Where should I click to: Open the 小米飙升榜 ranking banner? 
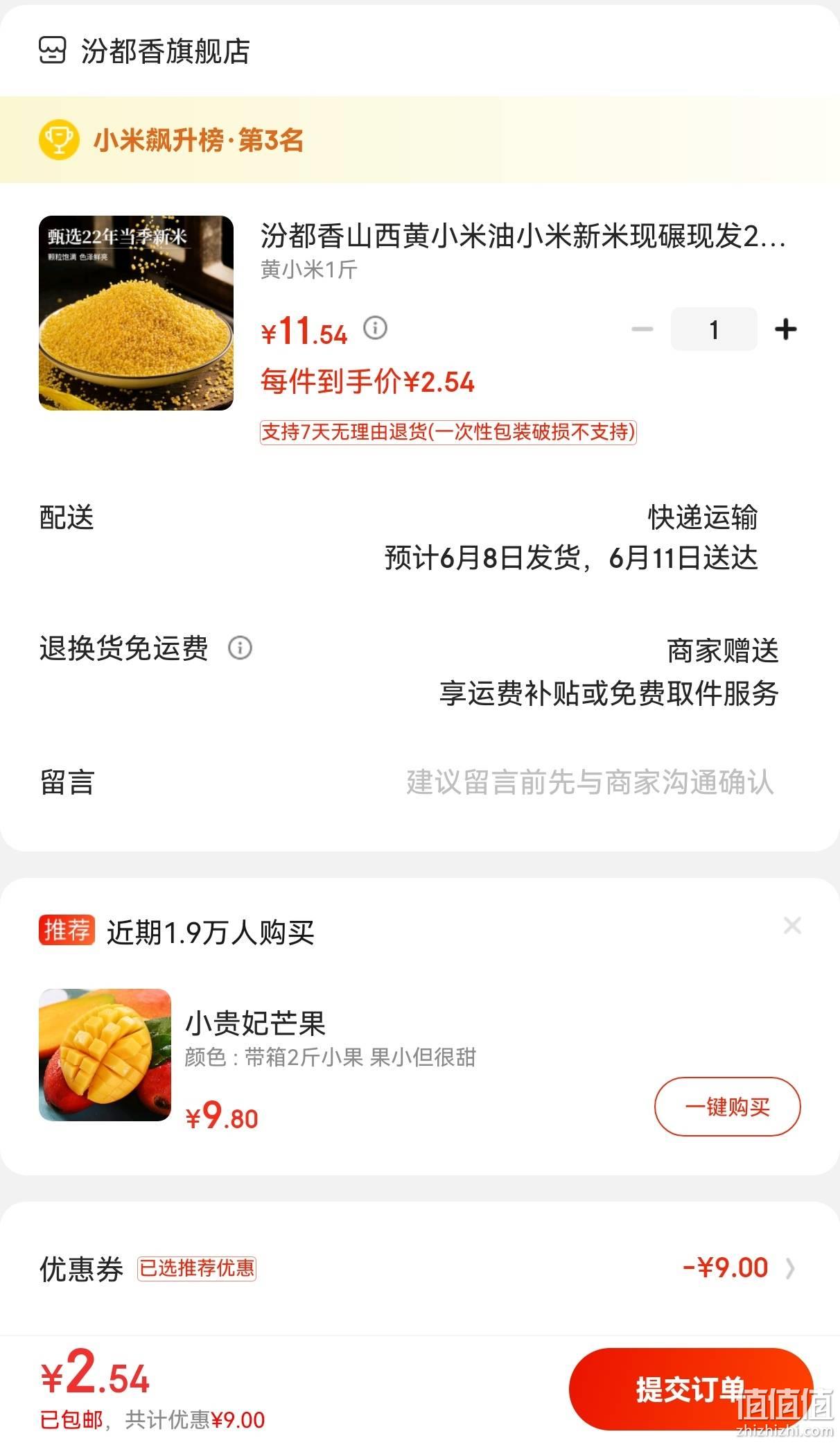point(420,140)
